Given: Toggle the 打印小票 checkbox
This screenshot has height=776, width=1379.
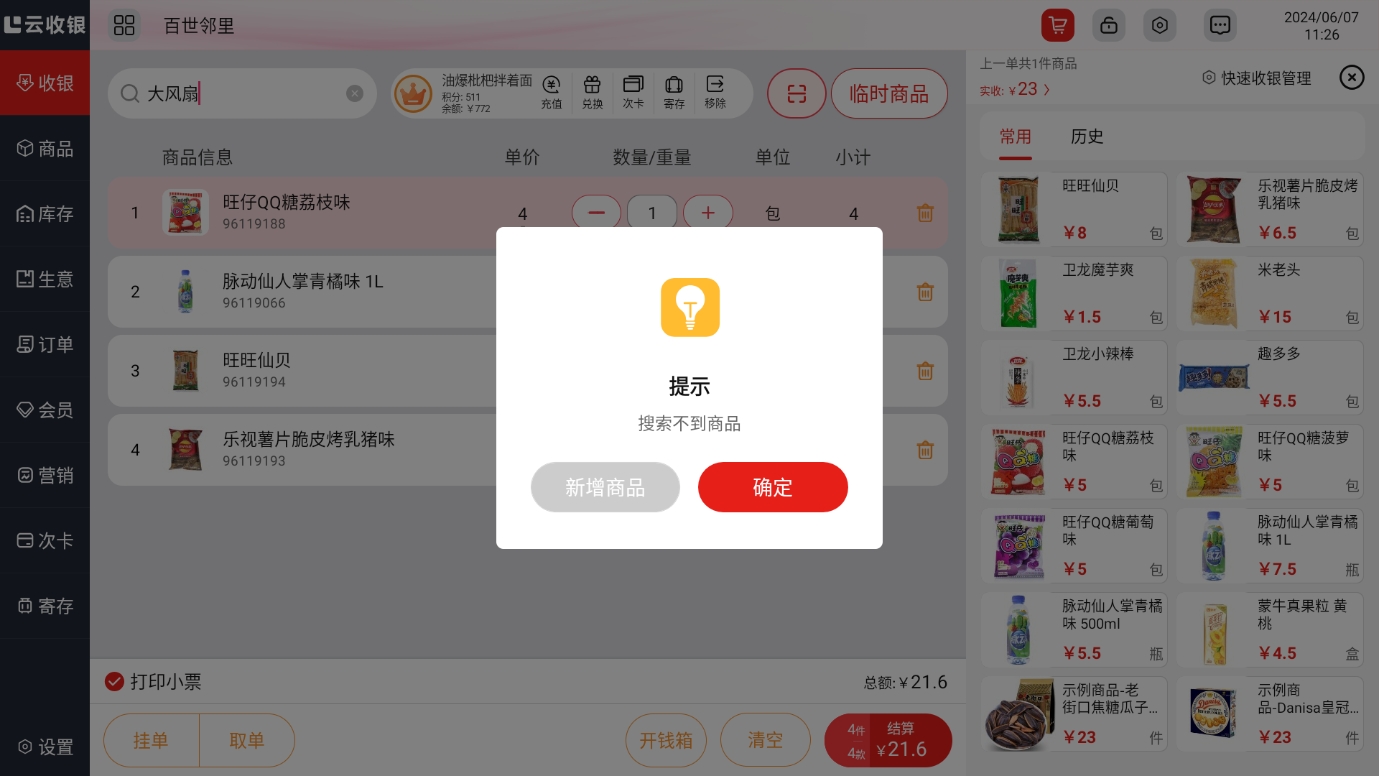Looking at the screenshot, I should coord(115,682).
